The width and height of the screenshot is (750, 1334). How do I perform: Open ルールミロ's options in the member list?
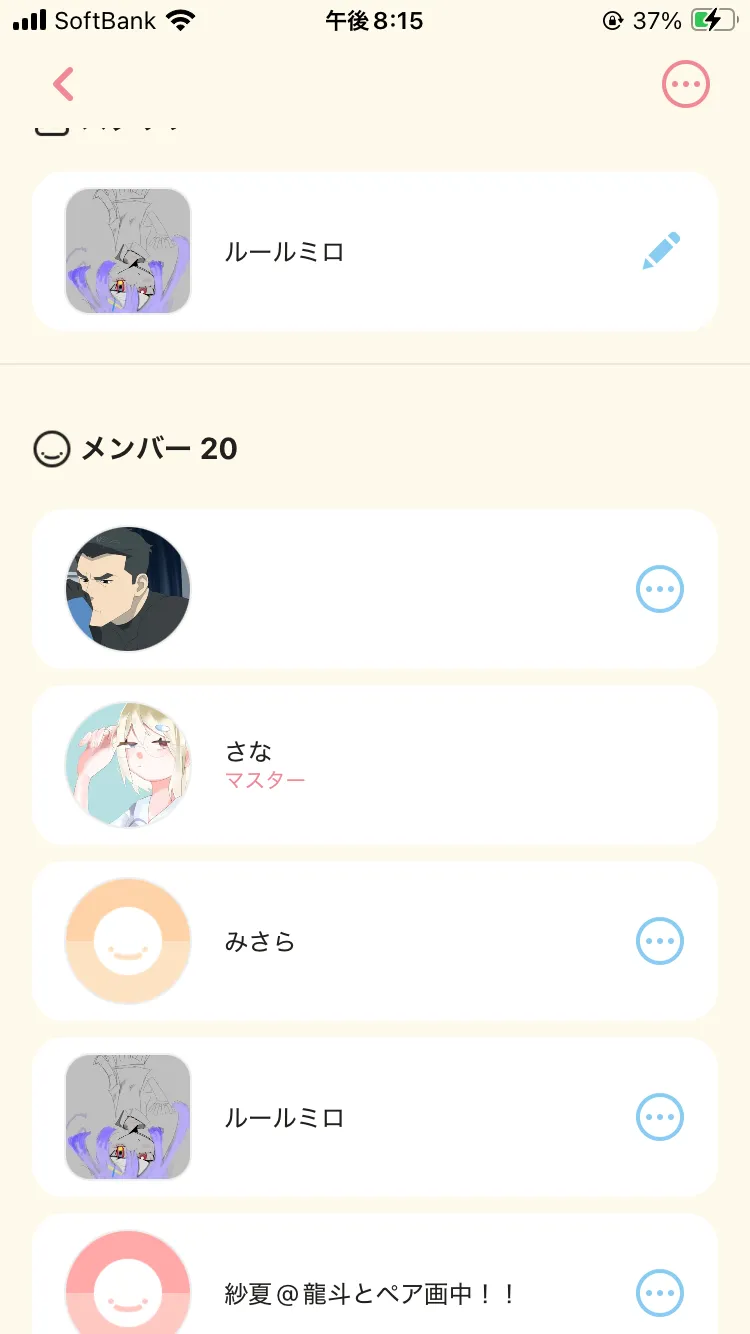(660, 1117)
